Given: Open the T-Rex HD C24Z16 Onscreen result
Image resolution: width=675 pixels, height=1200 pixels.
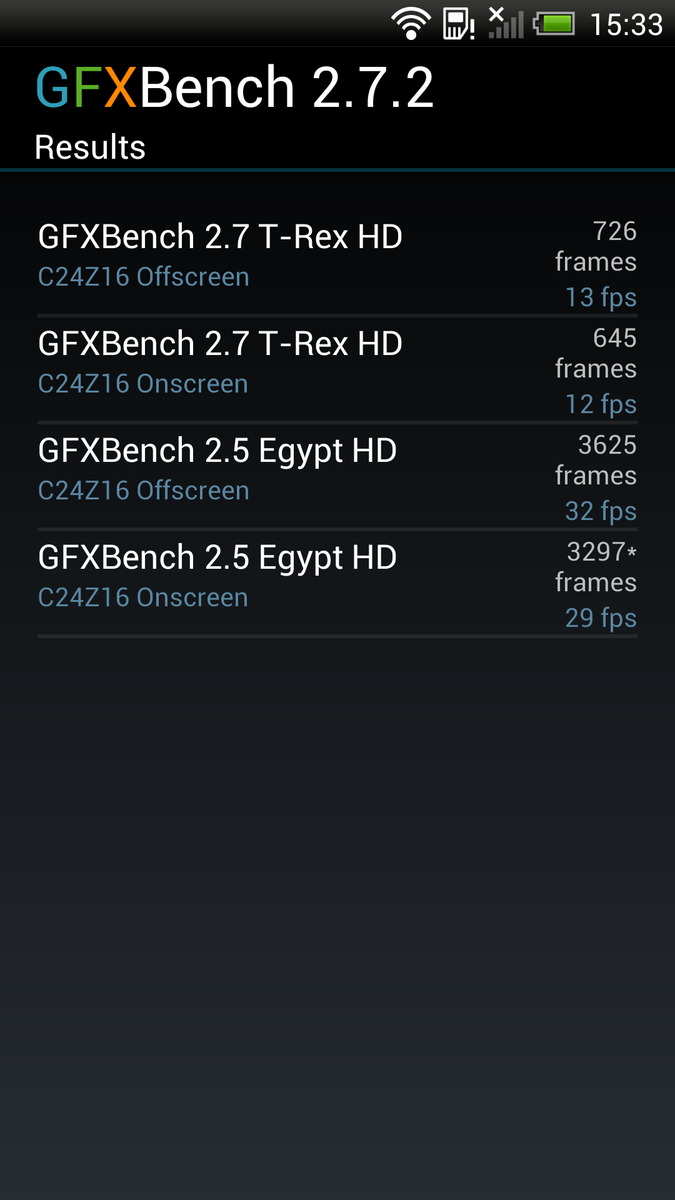Looking at the screenshot, I should pyautogui.click(x=337, y=369).
